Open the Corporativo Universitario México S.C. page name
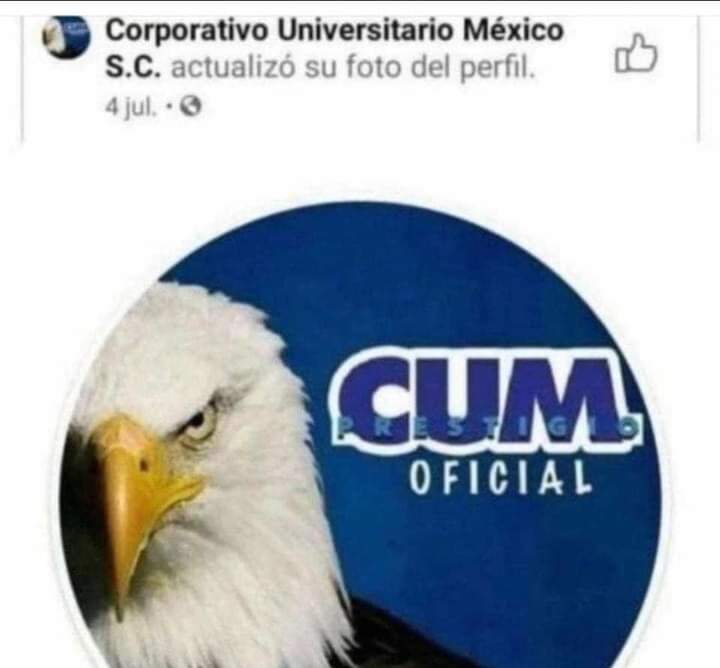The height and width of the screenshot is (668, 720). pyautogui.click(x=334, y=31)
